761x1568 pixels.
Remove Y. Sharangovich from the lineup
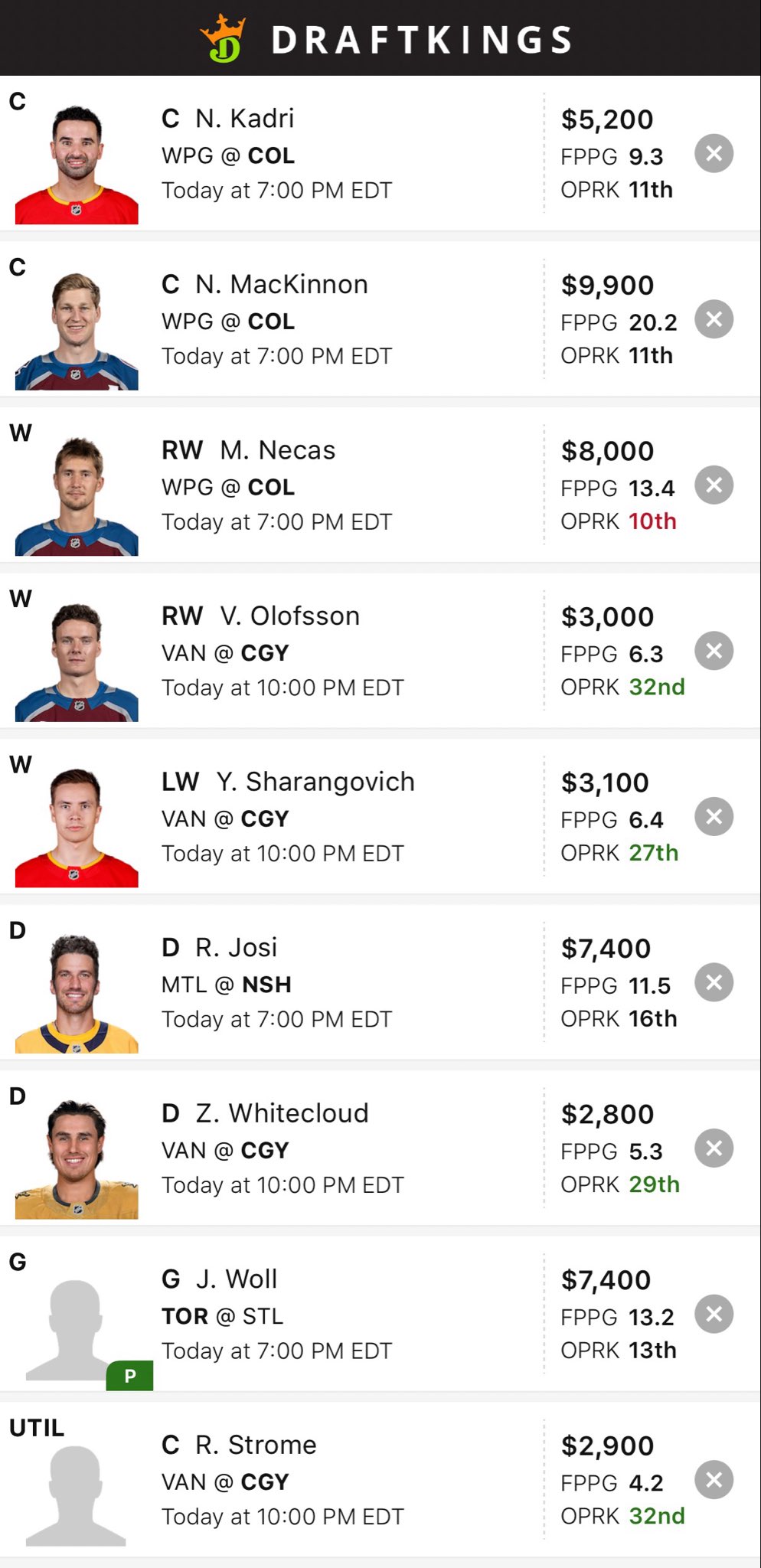click(714, 816)
